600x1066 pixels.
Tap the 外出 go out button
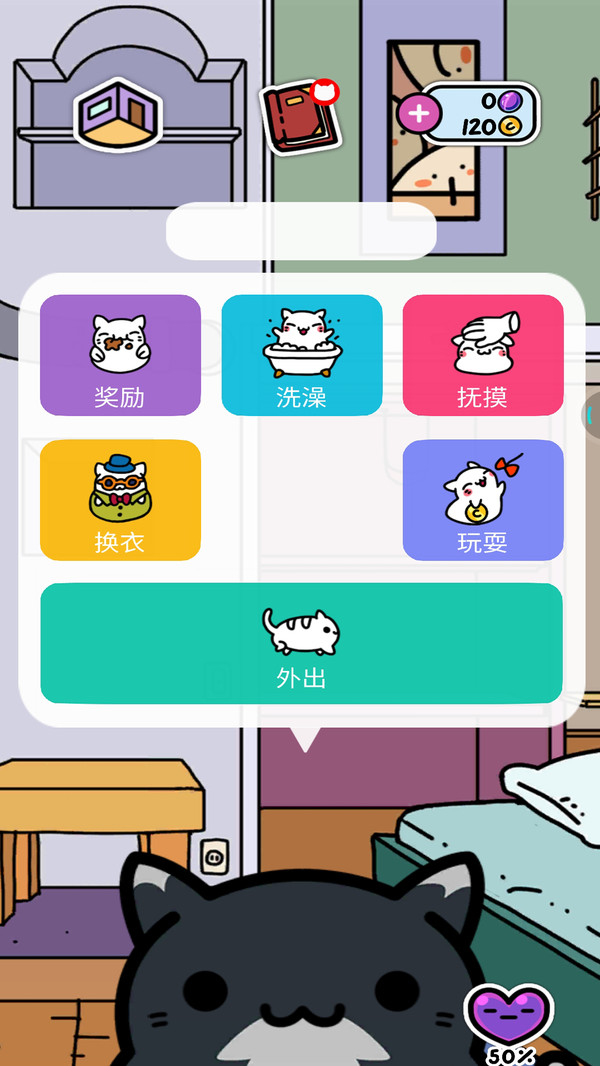(x=301, y=643)
